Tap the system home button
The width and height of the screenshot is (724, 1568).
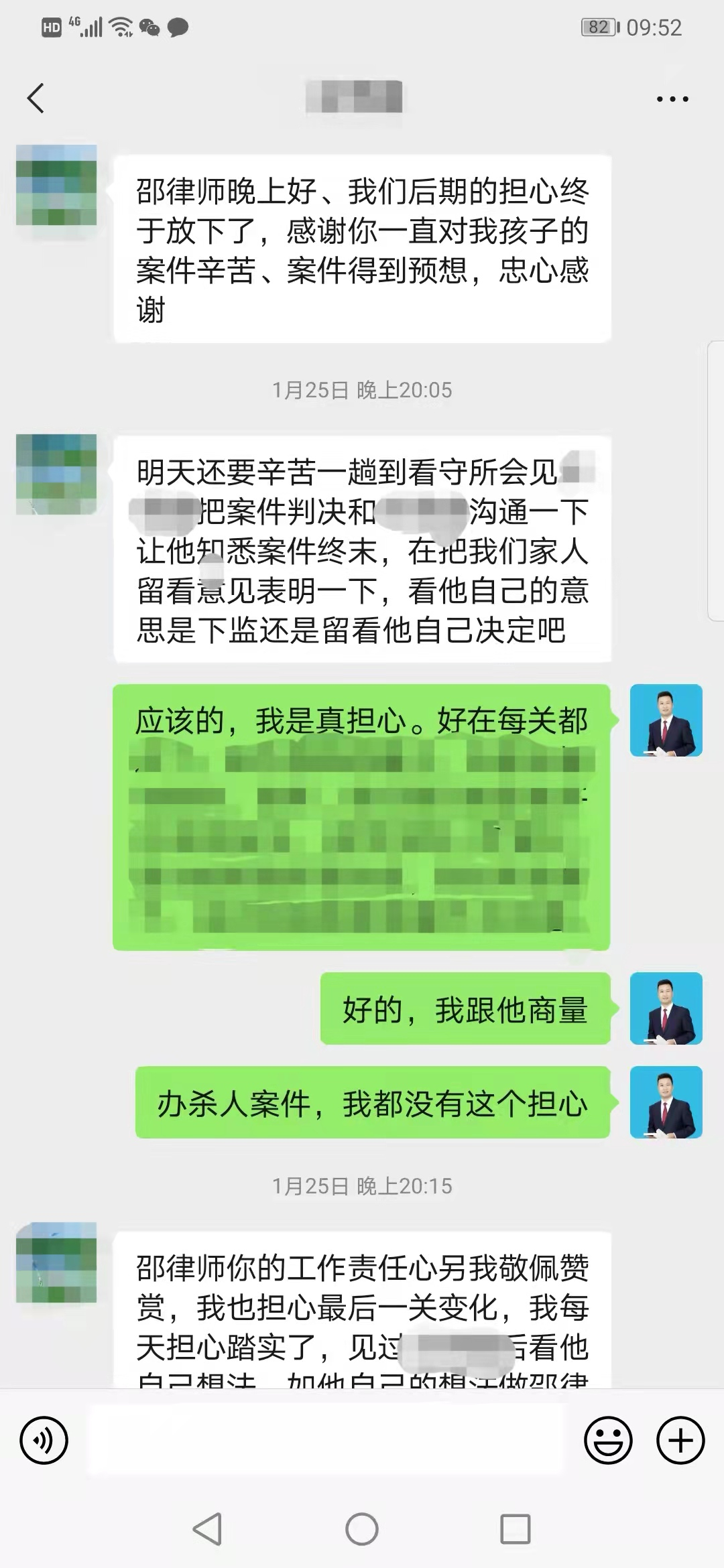coord(362,1529)
